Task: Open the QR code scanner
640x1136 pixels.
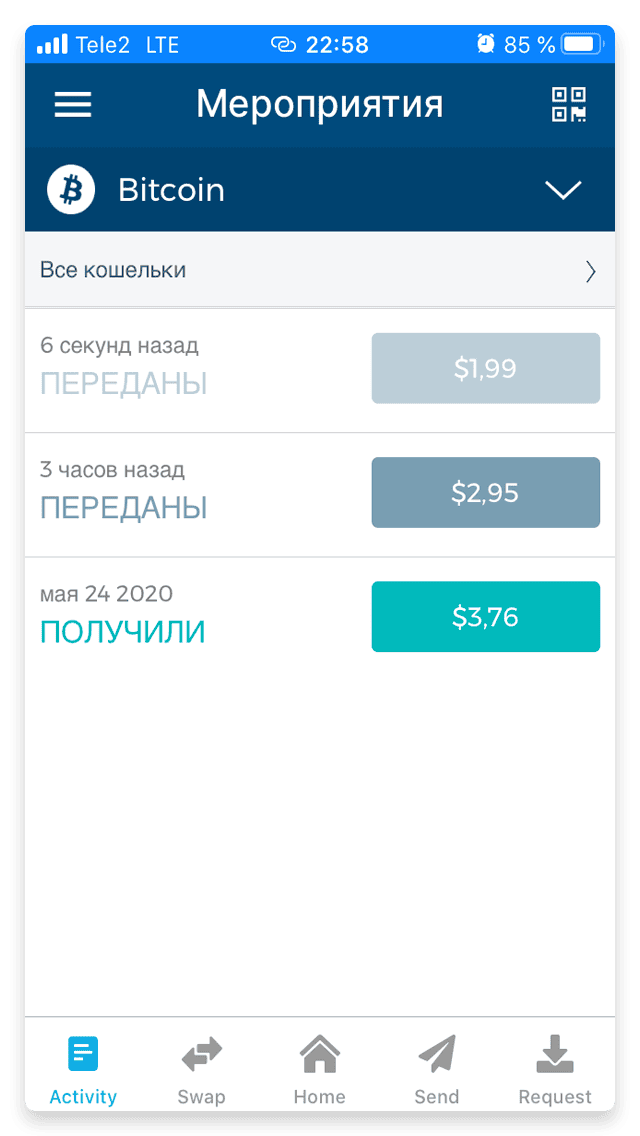Action: click(x=568, y=104)
